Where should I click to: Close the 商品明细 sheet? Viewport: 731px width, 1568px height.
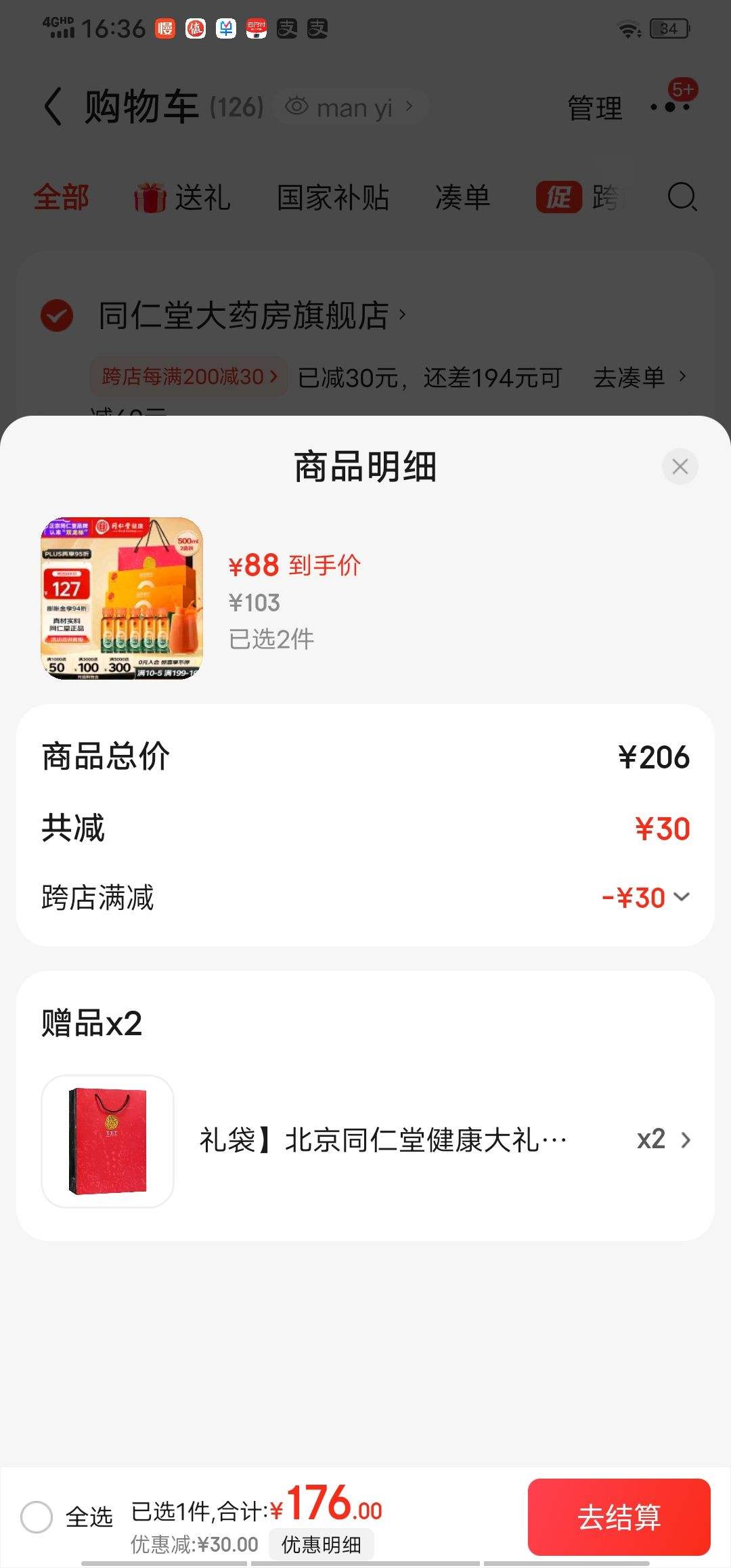pyautogui.click(x=680, y=466)
